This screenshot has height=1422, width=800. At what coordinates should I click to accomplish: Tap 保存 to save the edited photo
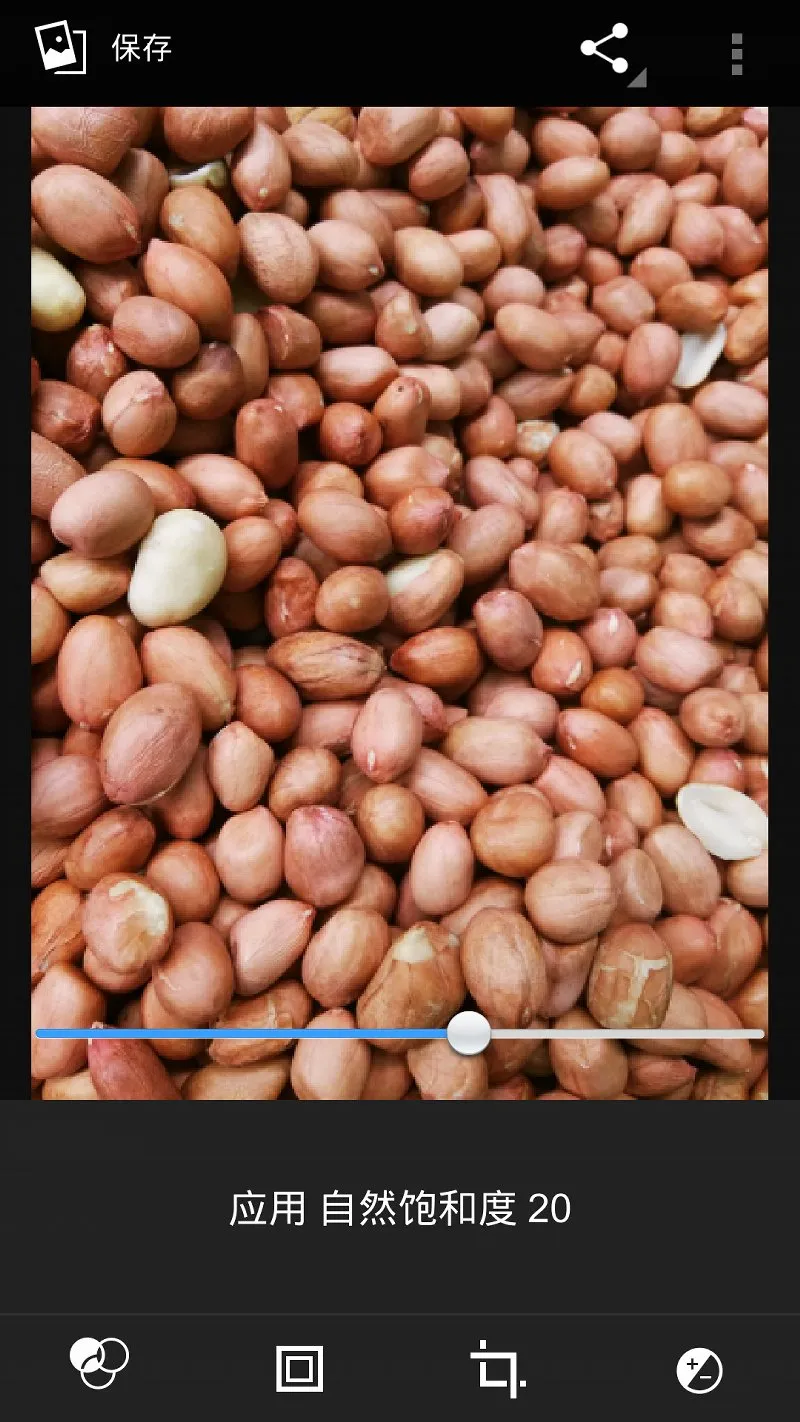[140, 48]
